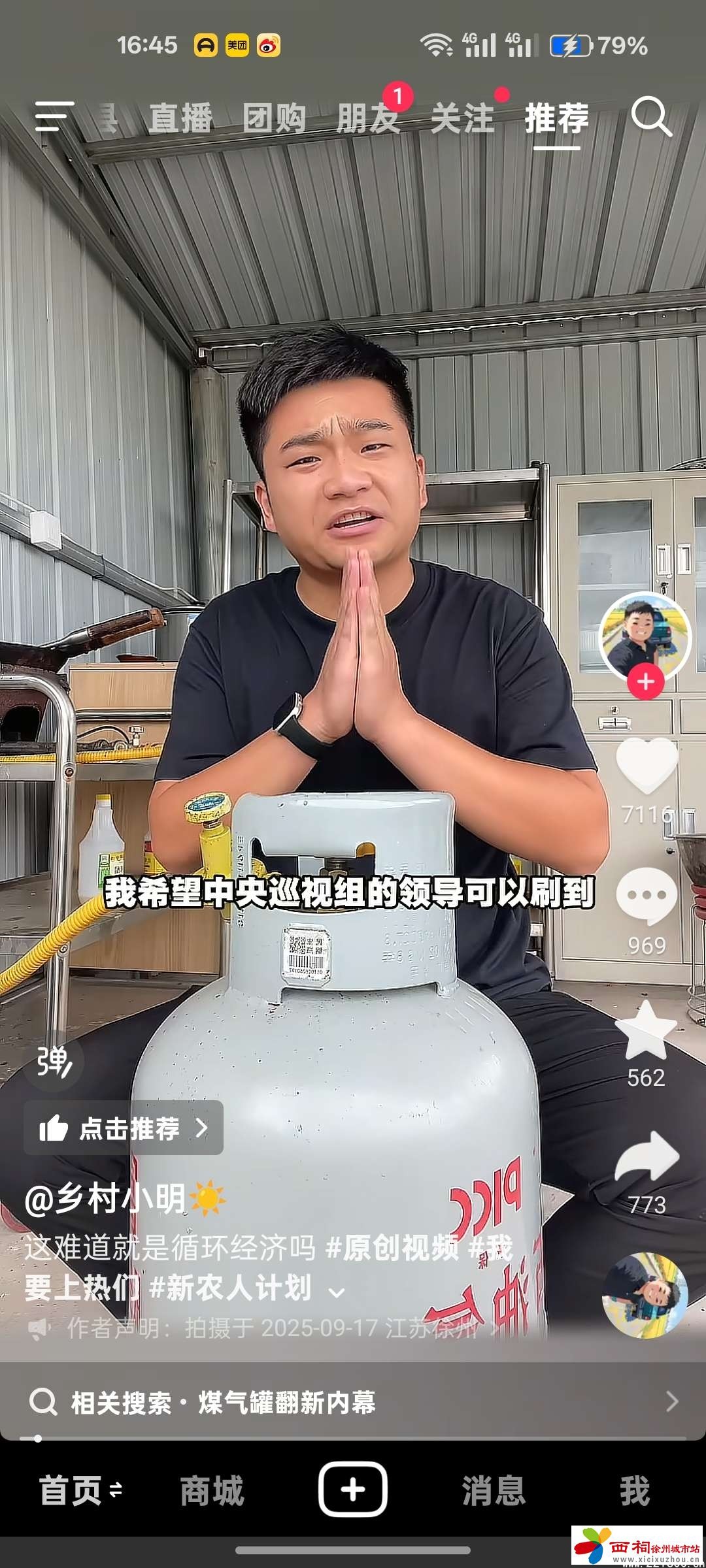This screenshot has width=706, height=1568.
Task: Switch to the 团购 tab
Action: pyautogui.click(x=275, y=119)
